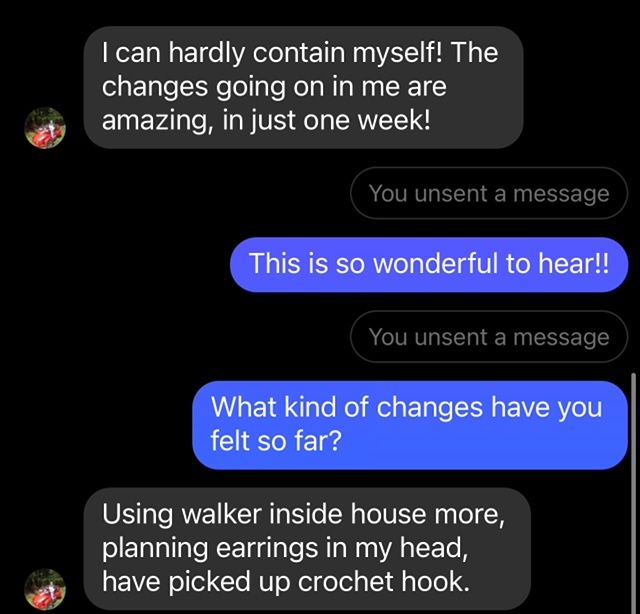
Task: Open sender's avatar beside the 'amazing, in just one week!' message
Action: tap(45, 128)
